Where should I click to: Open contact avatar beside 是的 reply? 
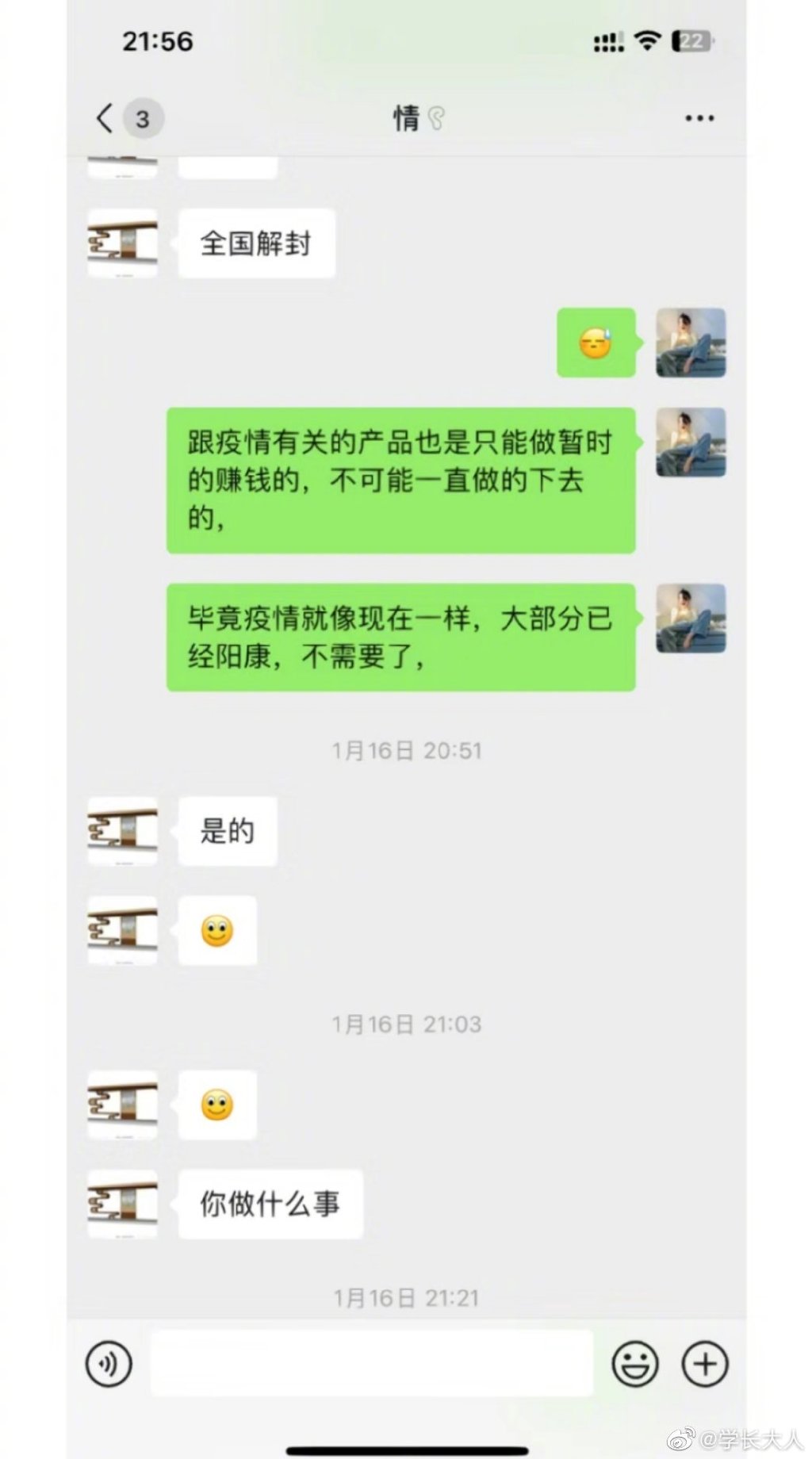[x=122, y=831]
